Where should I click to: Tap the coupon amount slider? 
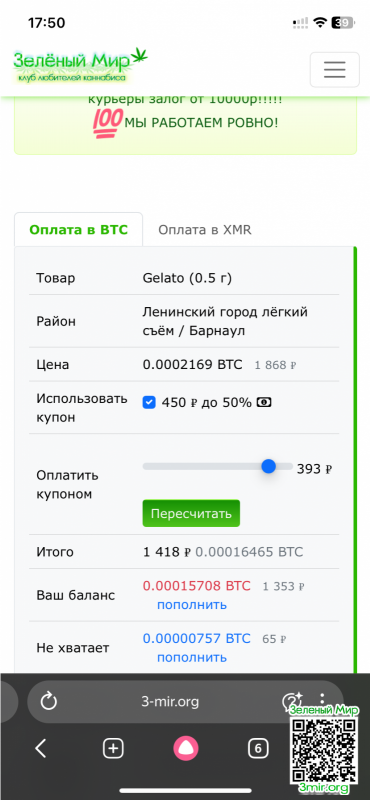pyautogui.click(x=218, y=466)
